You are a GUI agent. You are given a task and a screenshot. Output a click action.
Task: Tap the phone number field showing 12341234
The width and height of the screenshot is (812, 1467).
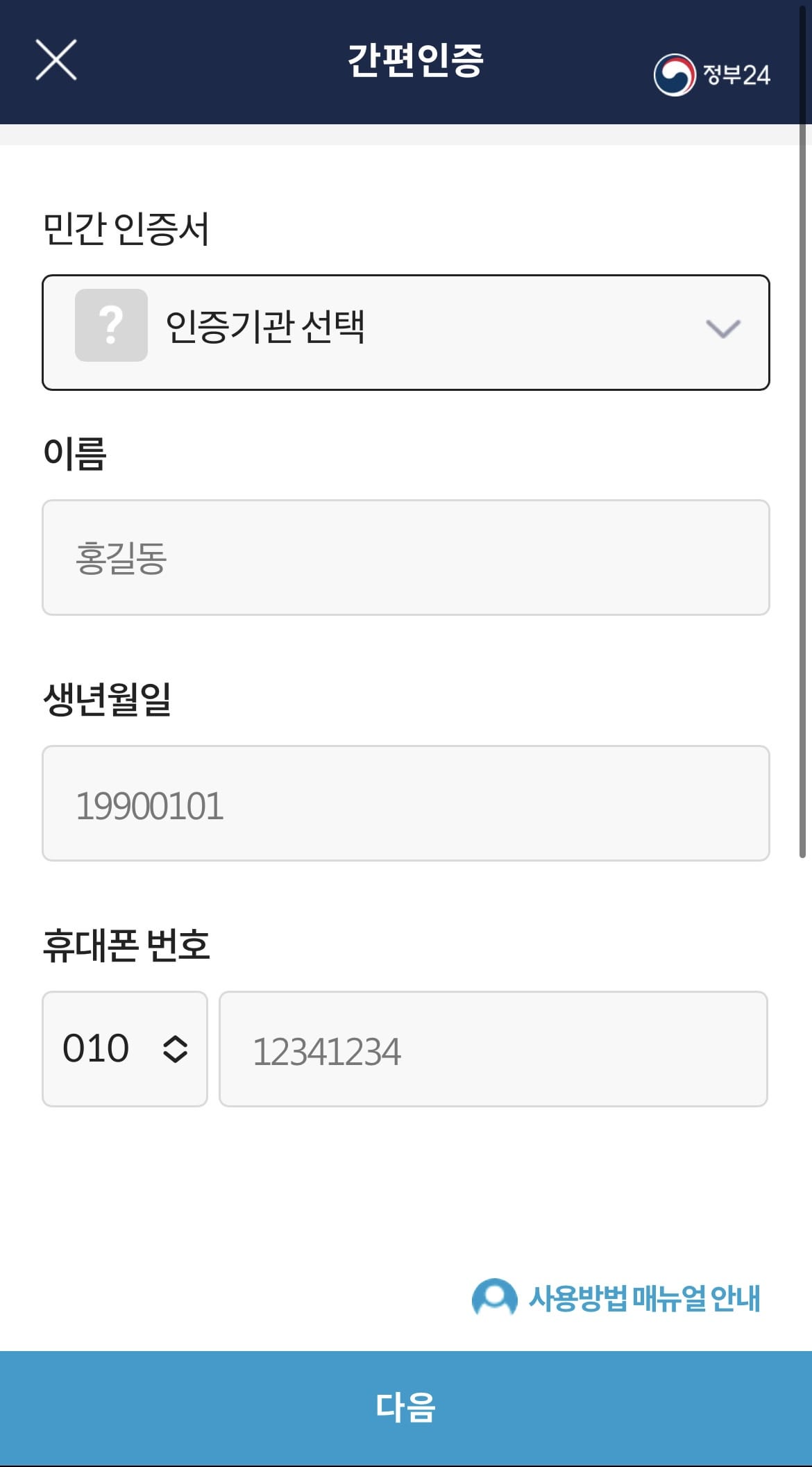494,1048
